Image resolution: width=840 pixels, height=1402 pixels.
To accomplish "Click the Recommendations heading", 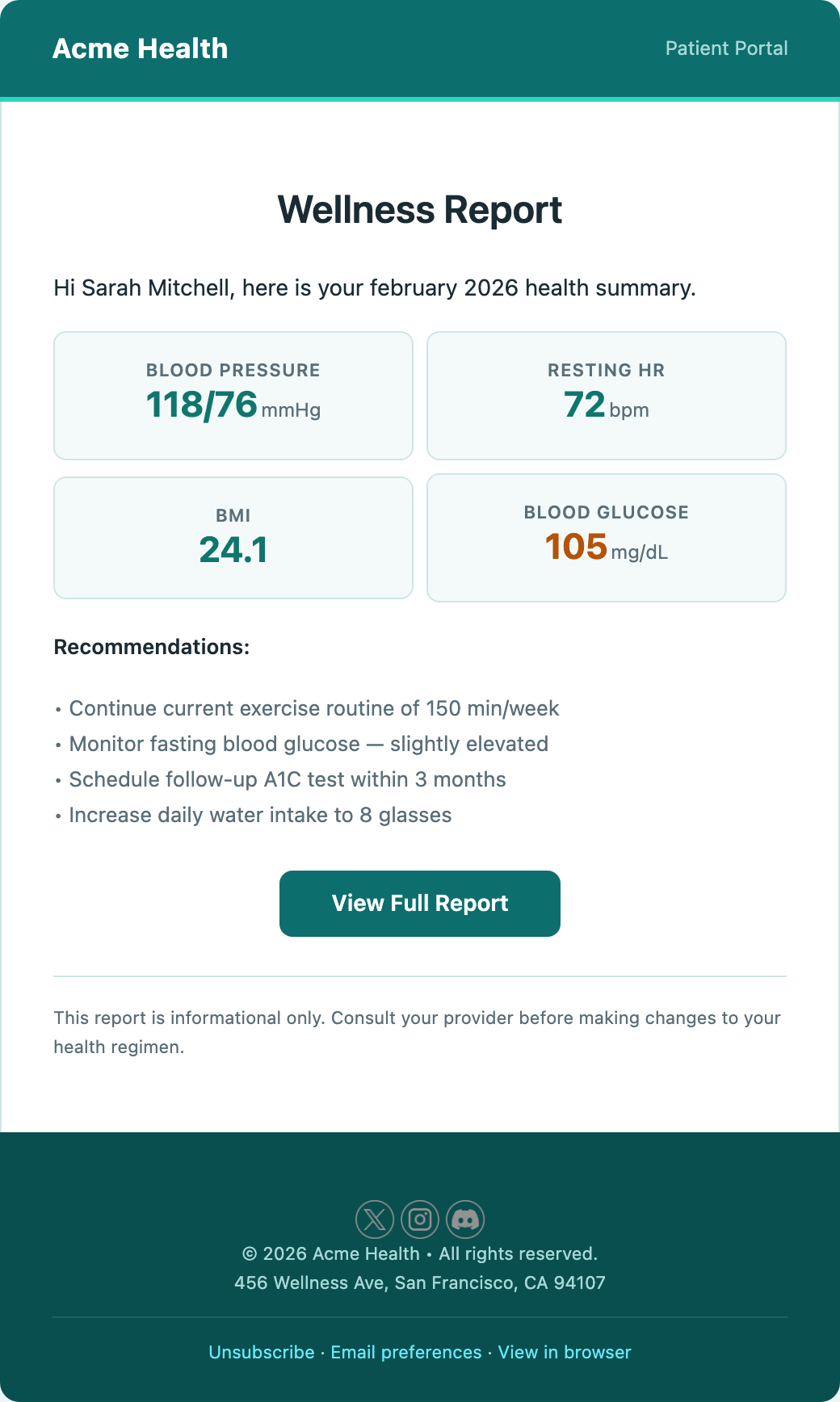I will (151, 647).
